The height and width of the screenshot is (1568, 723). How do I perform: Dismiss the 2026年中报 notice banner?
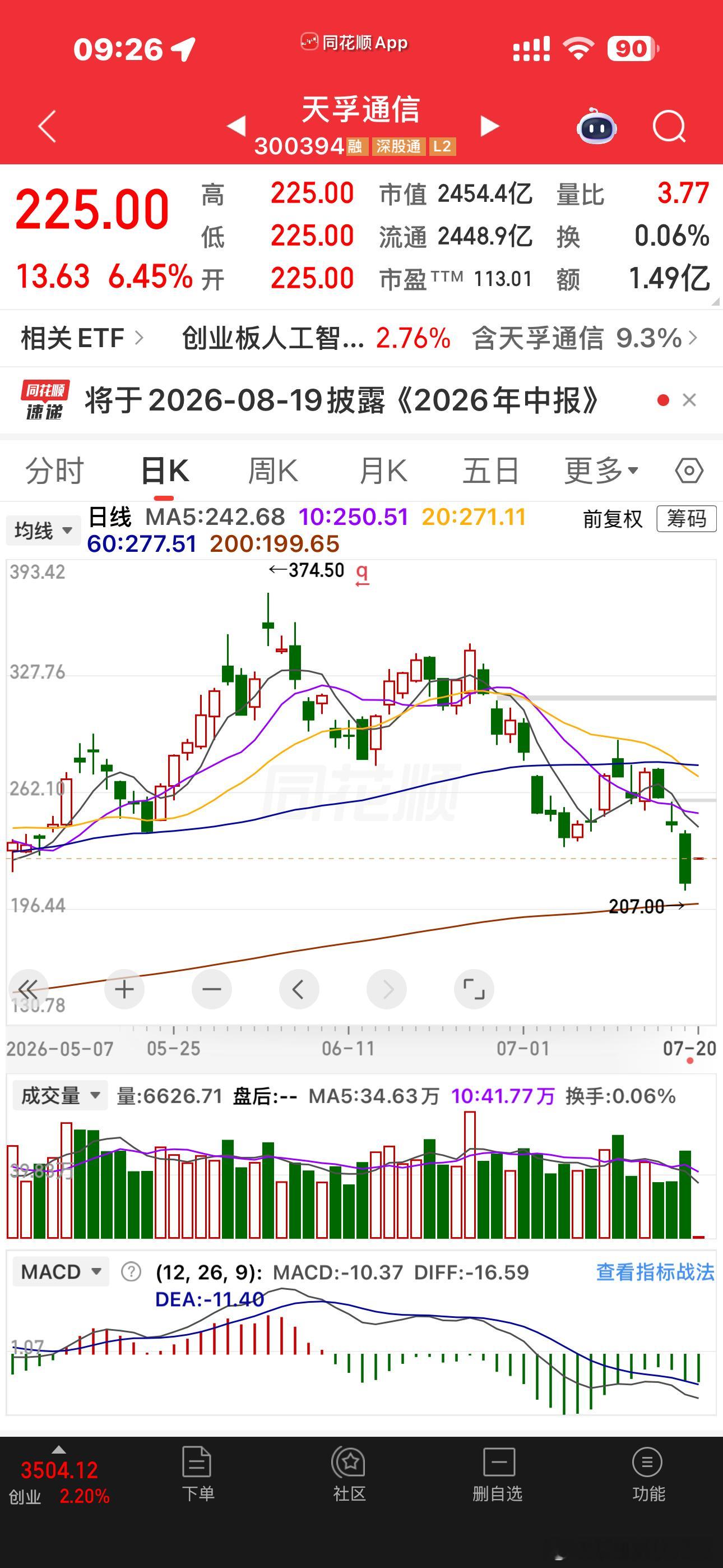(689, 400)
